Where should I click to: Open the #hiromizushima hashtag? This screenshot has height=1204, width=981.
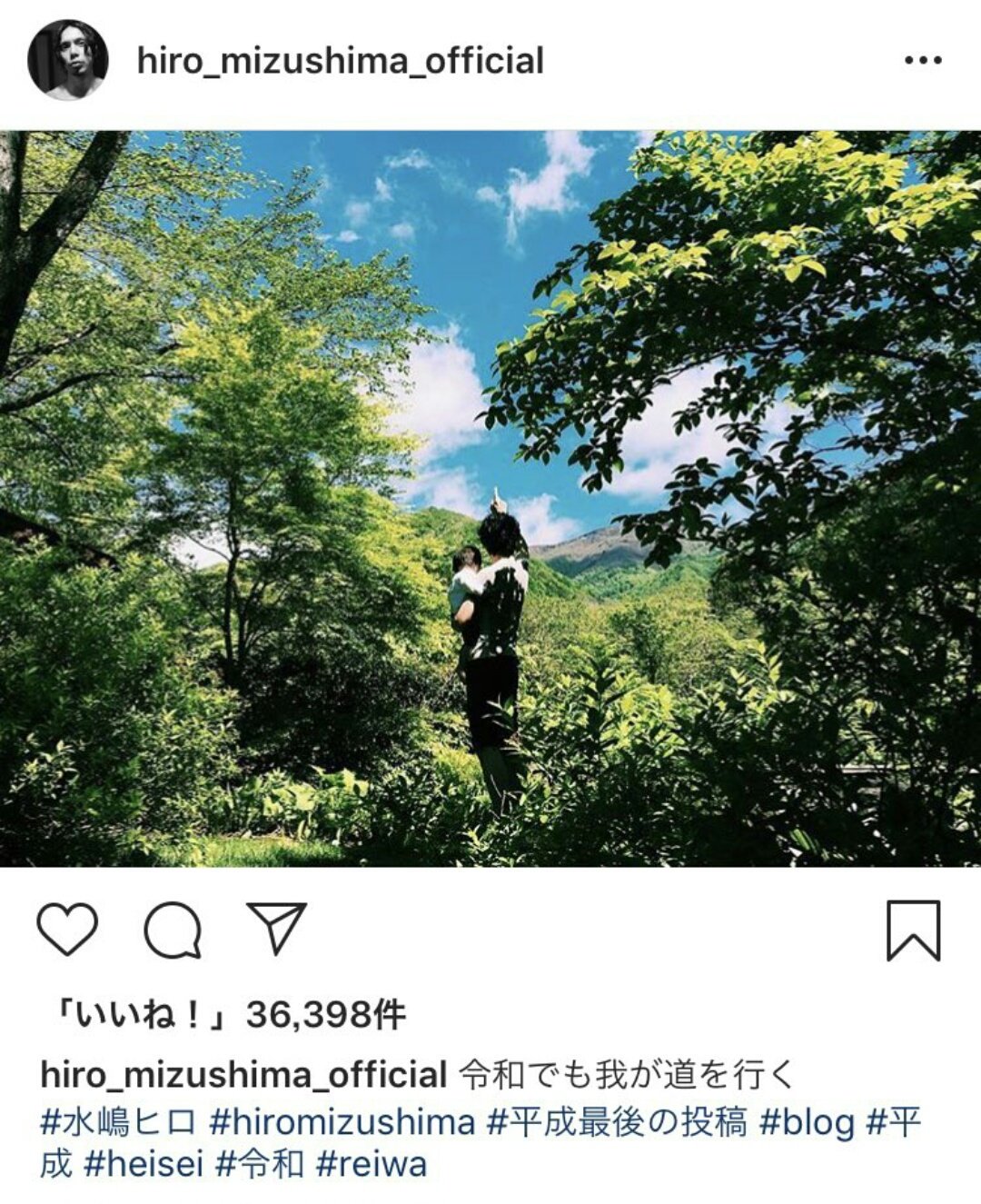(x=342, y=1122)
